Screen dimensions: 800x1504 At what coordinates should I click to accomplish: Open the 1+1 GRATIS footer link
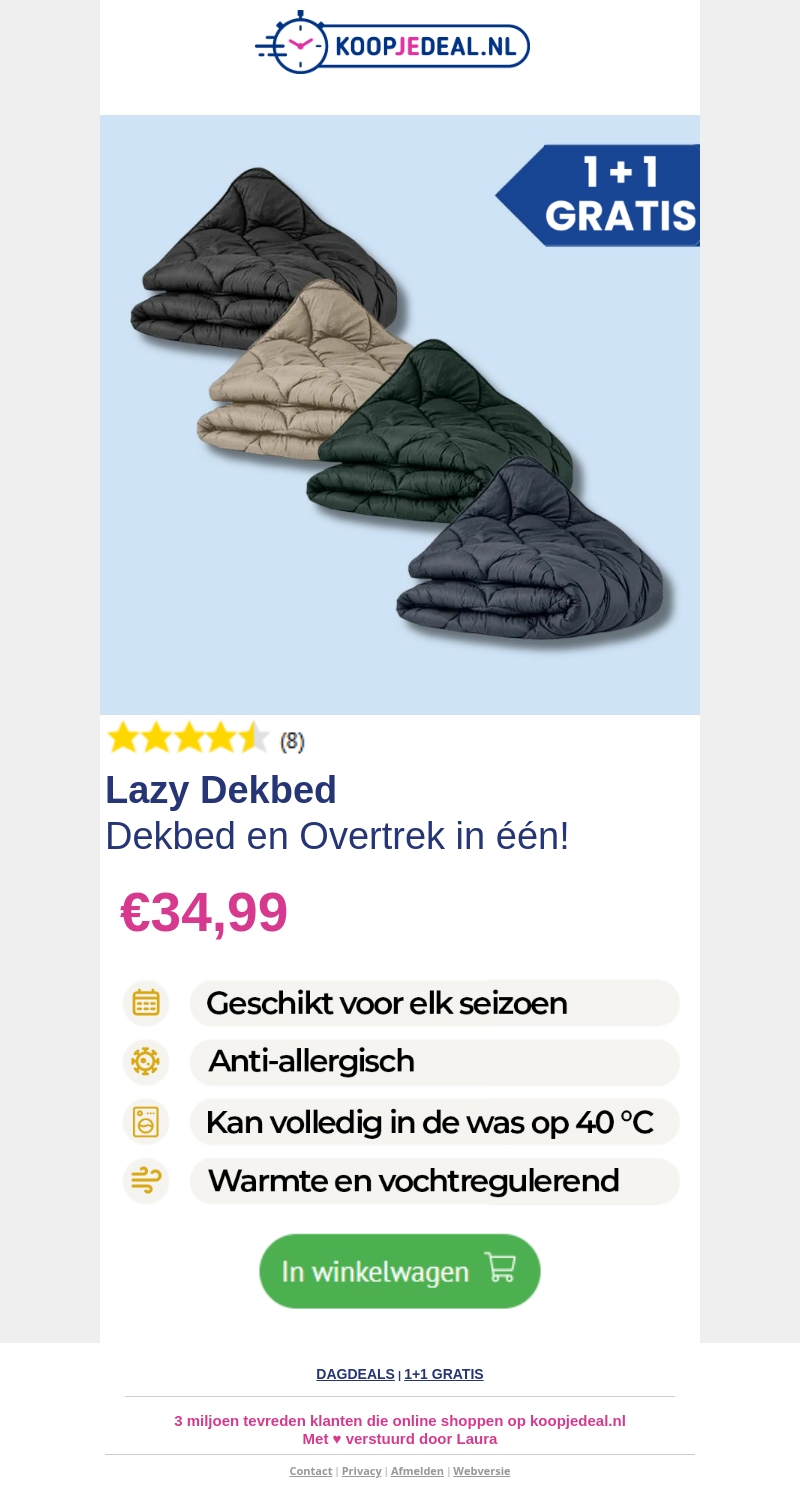pyautogui.click(x=443, y=1374)
